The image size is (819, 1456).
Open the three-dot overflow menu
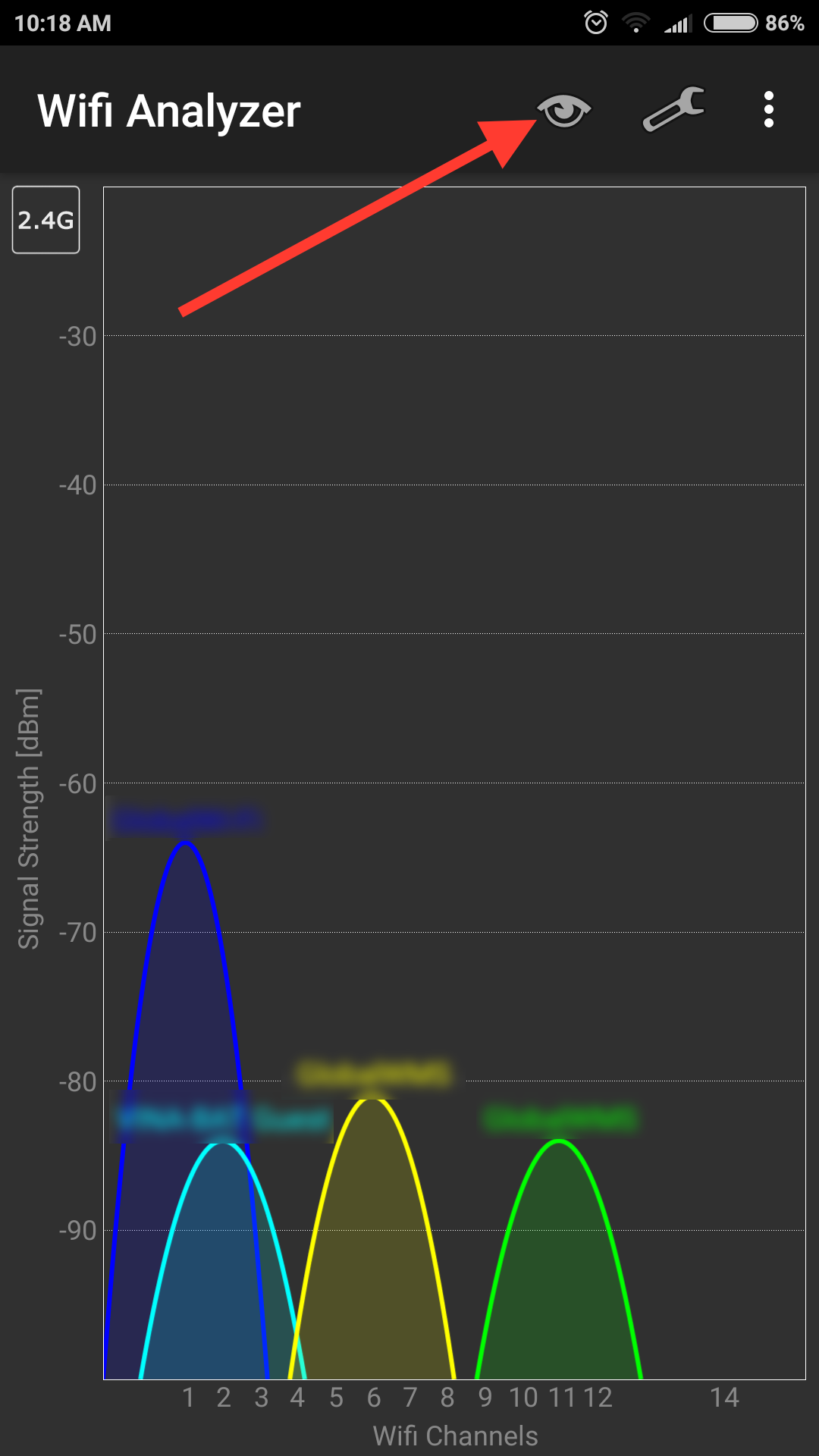(x=768, y=110)
